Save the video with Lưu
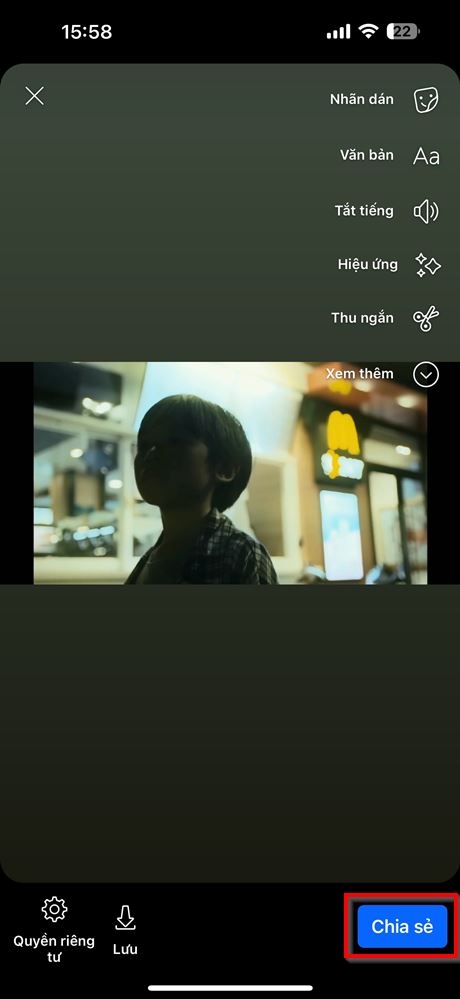The image size is (460, 999). tap(126, 930)
